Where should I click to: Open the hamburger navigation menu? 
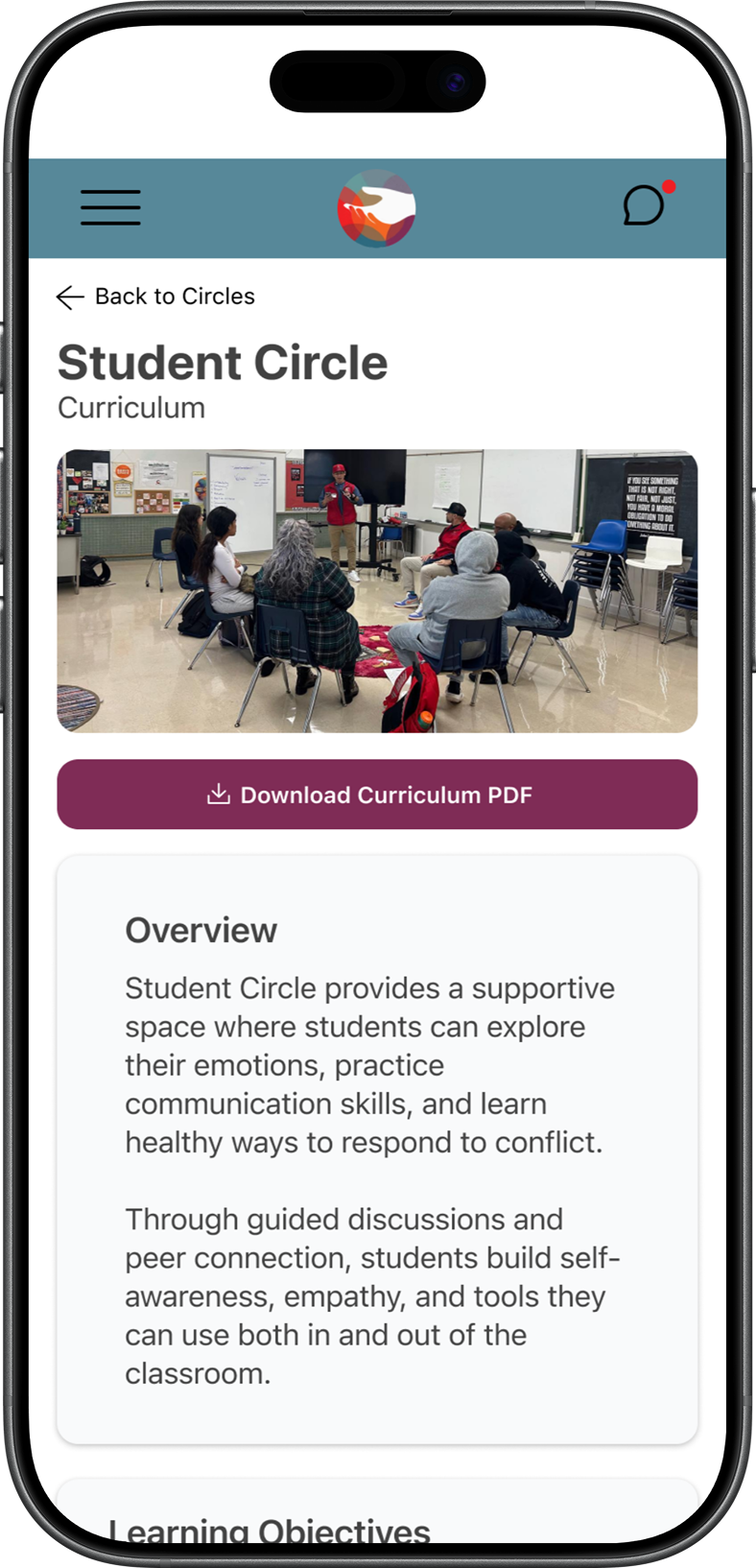point(110,207)
